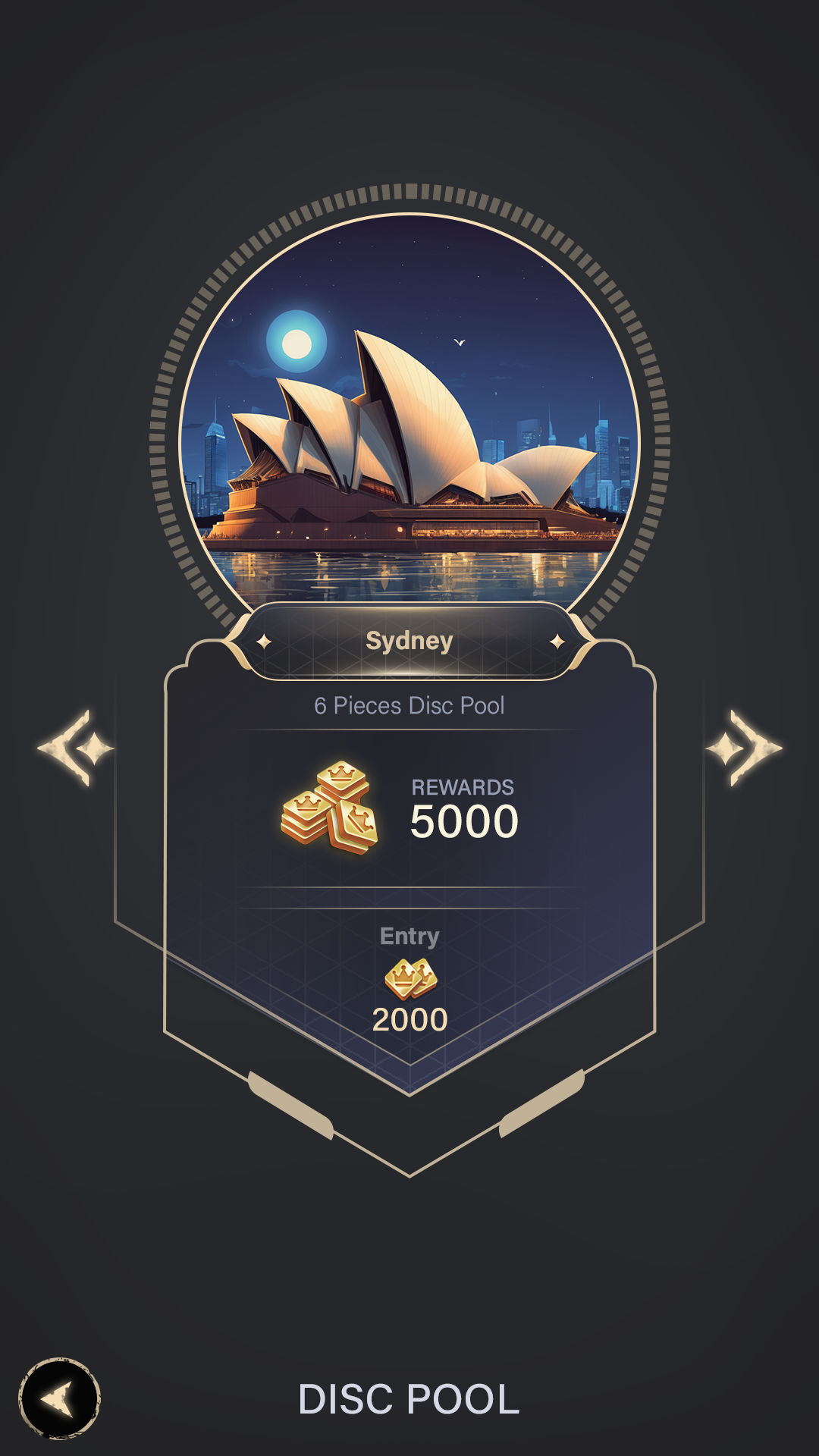
Task: Show the next pool with right arrow
Action: click(744, 748)
